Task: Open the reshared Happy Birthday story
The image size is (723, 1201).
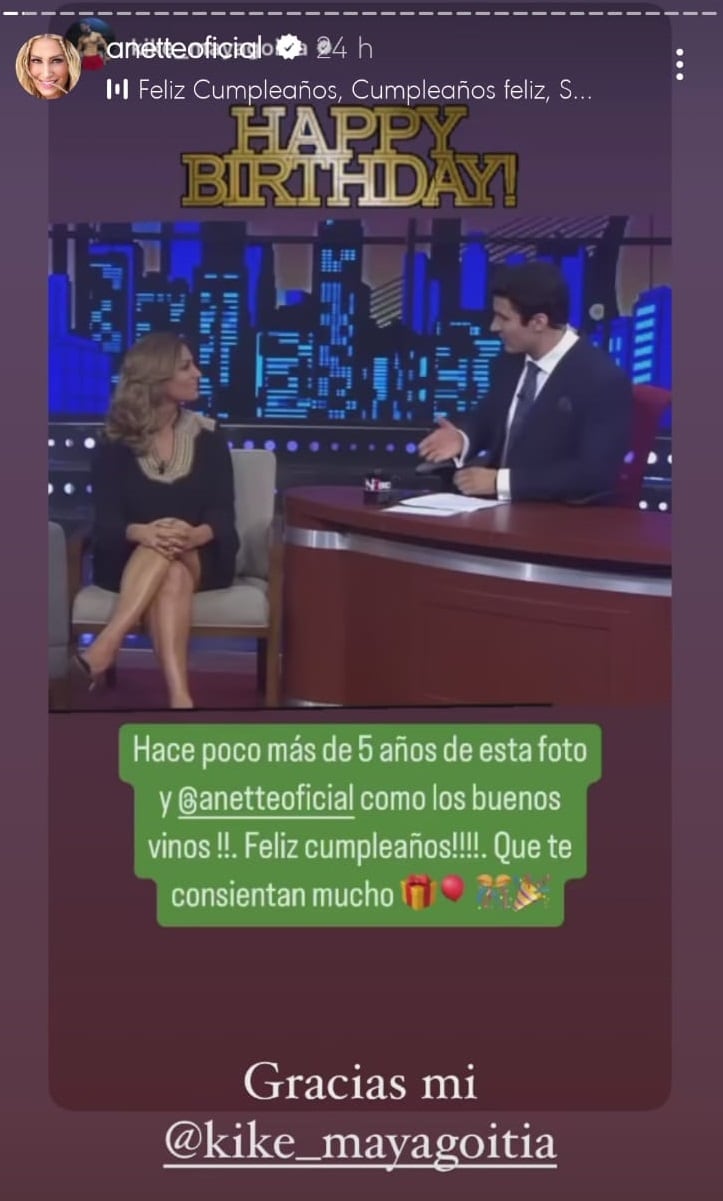Action: click(360, 450)
